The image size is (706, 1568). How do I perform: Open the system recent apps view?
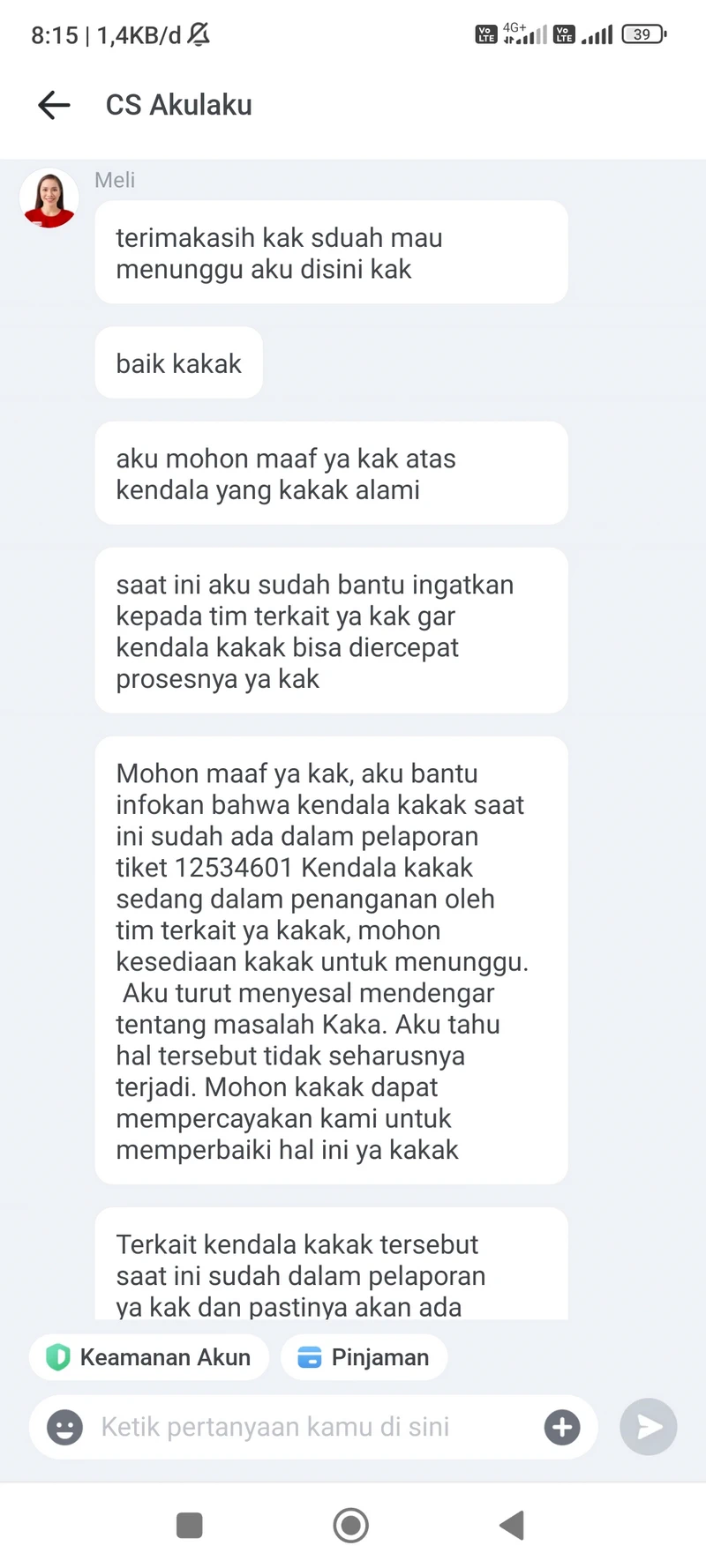pyautogui.click(x=190, y=1525)
